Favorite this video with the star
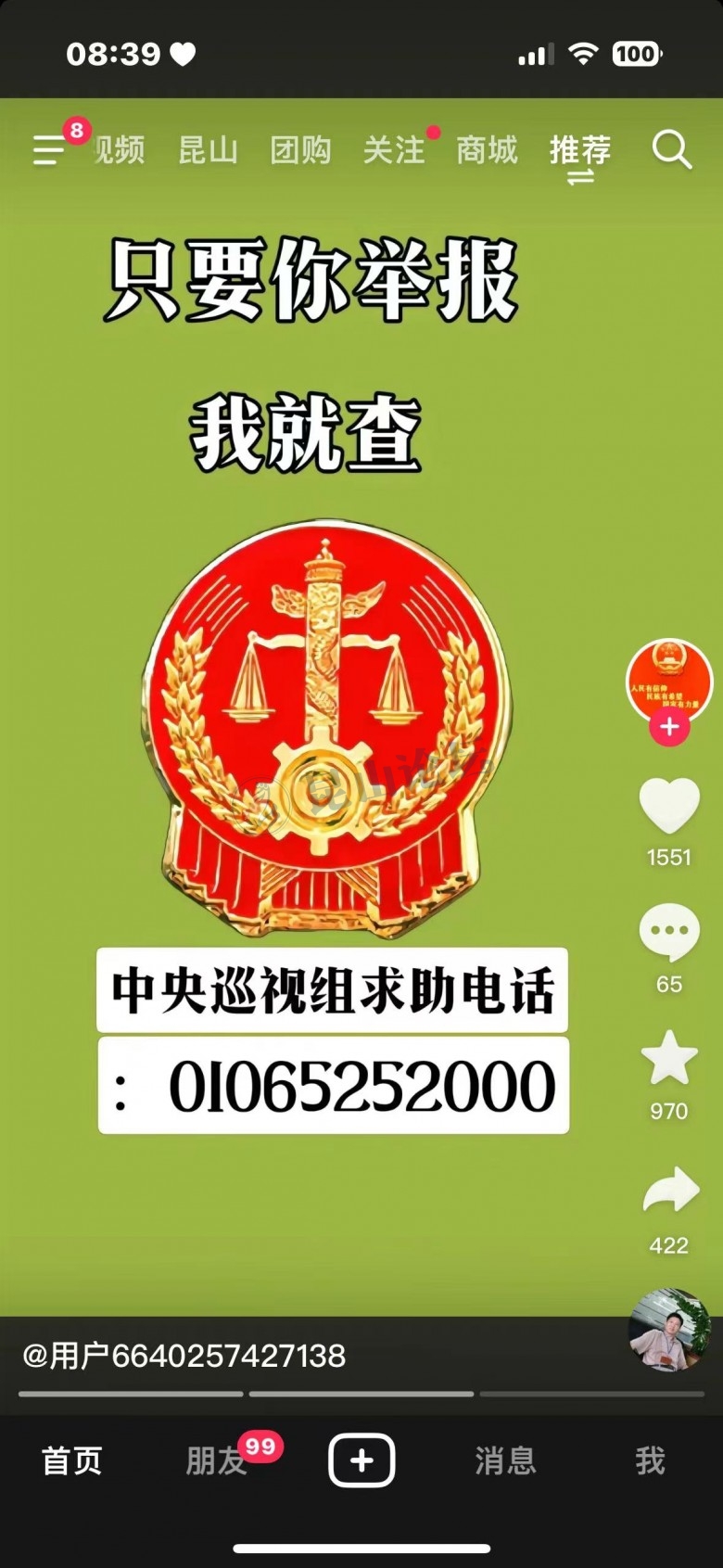The height and width of the screenshot is (1568, 723). [x=669, y=1058]
